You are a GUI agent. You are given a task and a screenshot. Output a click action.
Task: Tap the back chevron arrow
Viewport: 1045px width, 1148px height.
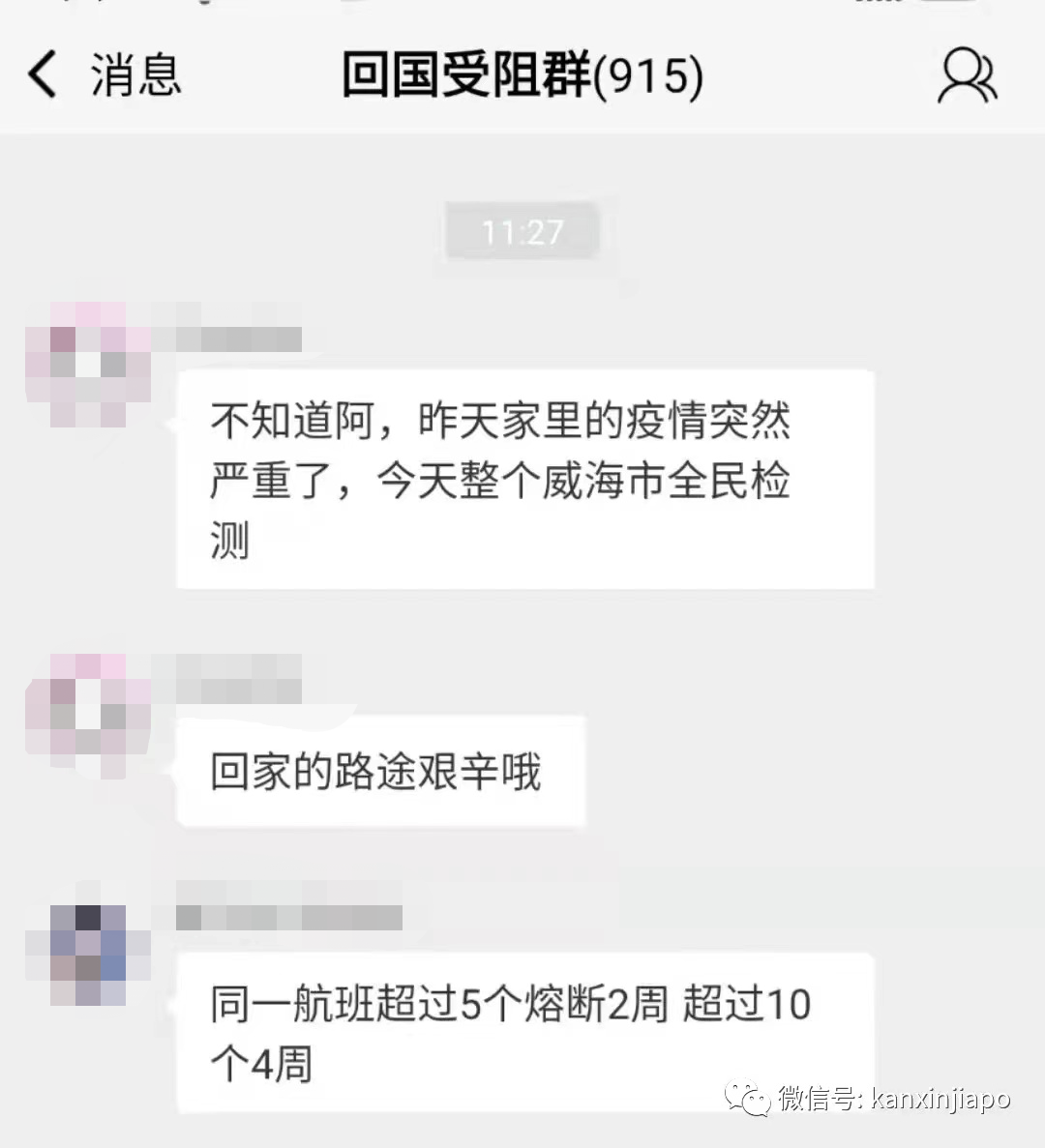pos(41,74)
